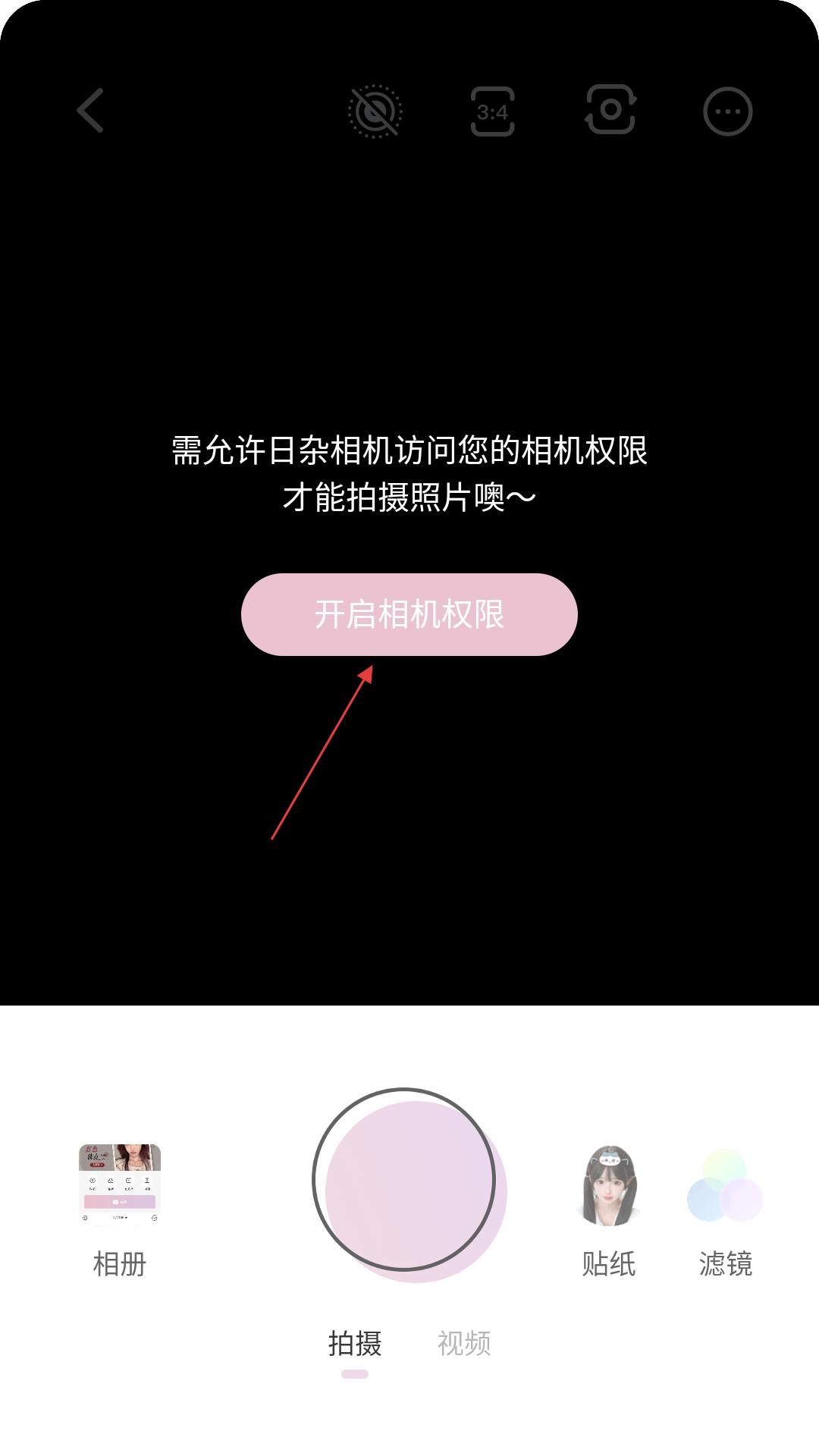Tap 开启相机权限 to enable camera permission
Image resolution: width=819 pixels, height=1456 pixels.
(409, 614)
